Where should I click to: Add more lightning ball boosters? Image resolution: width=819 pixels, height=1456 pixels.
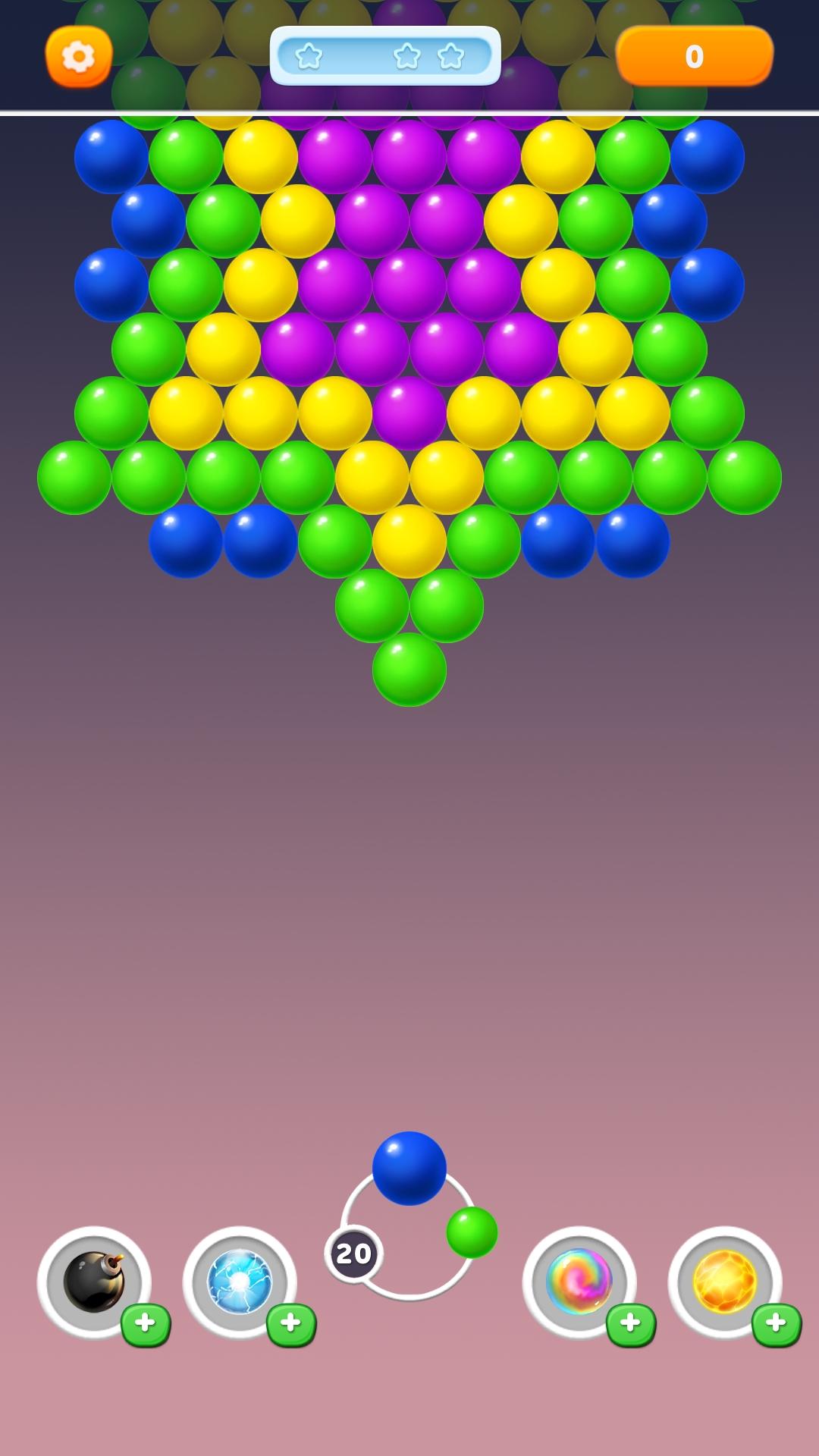[x=291, y=1324]
